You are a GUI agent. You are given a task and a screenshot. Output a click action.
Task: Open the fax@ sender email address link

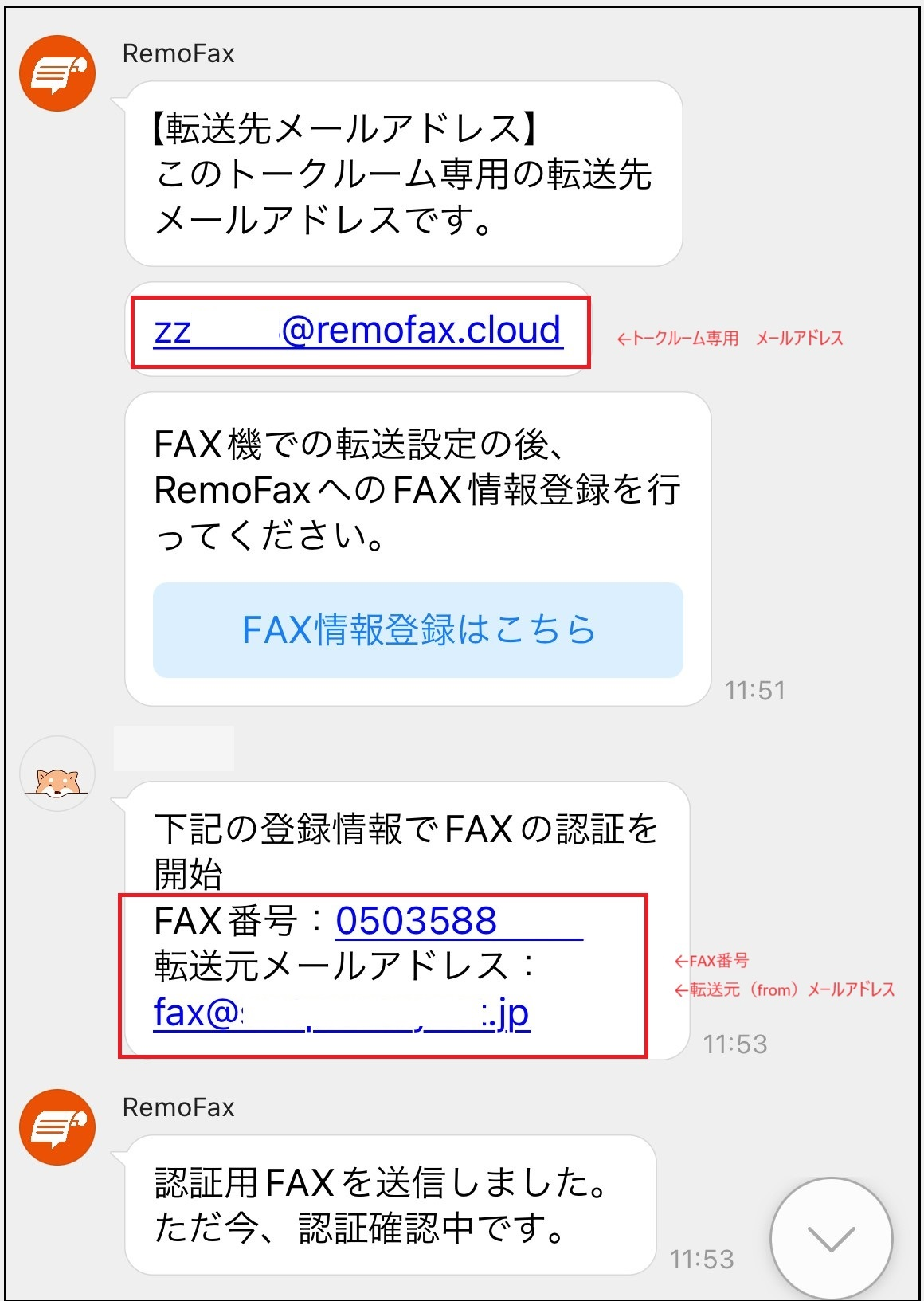click(341, 1014)
